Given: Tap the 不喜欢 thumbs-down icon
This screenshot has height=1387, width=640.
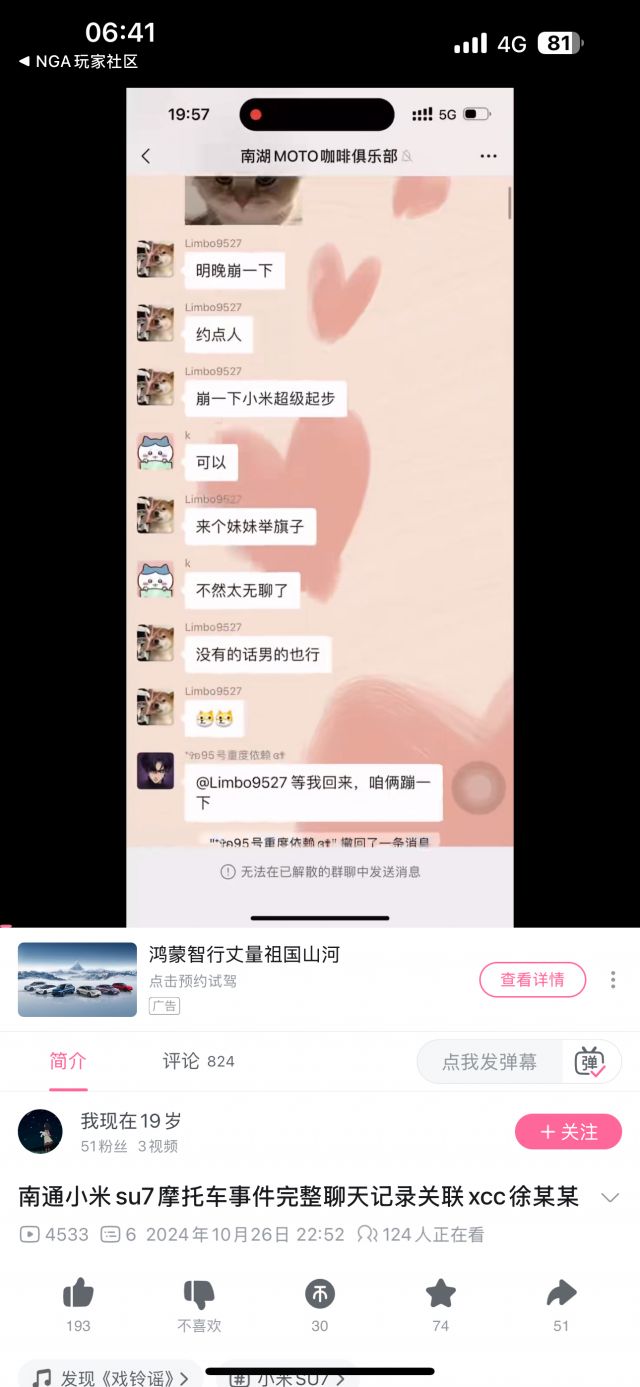Looking at the screenshot, I should pyautogui.click(x=199, y=1294).
